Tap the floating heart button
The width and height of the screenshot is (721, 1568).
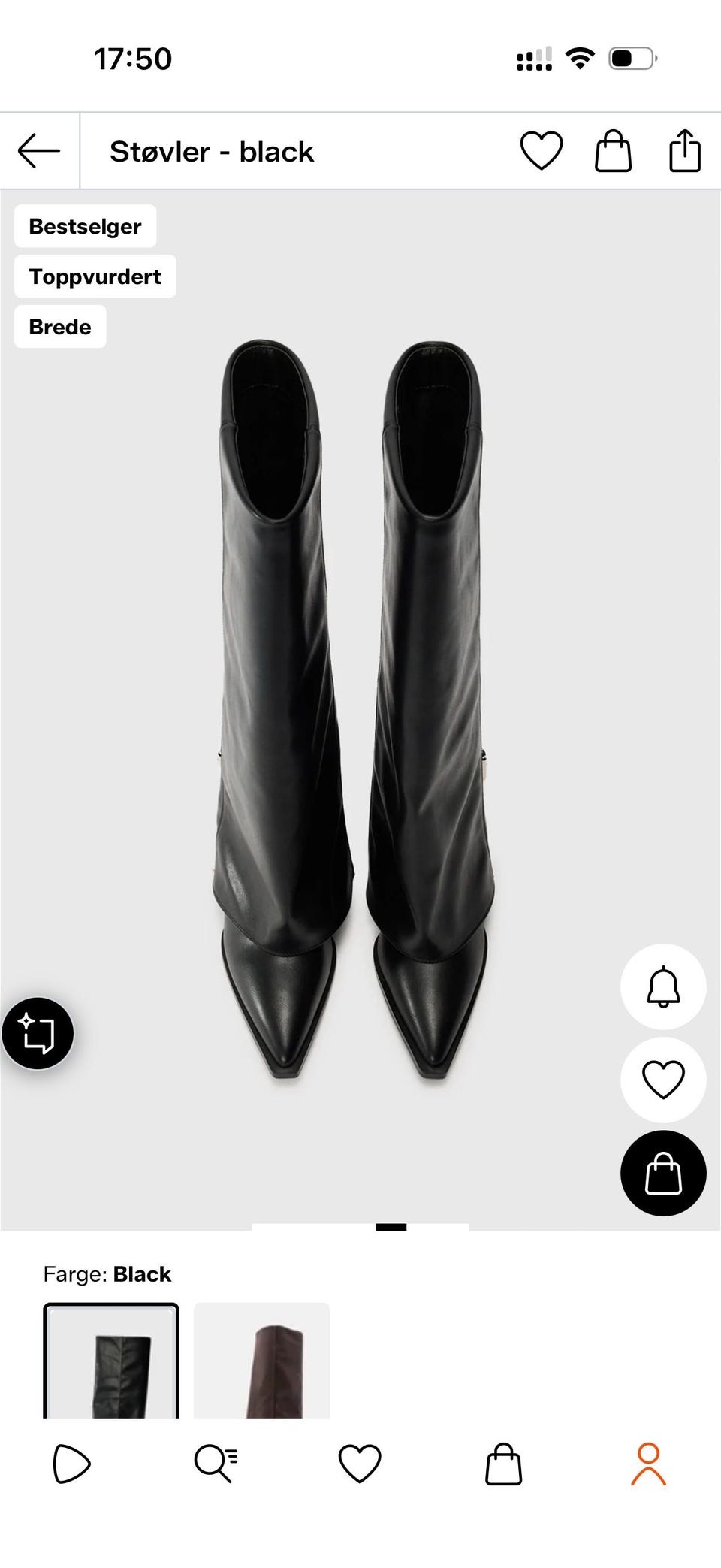[663, 1080]
